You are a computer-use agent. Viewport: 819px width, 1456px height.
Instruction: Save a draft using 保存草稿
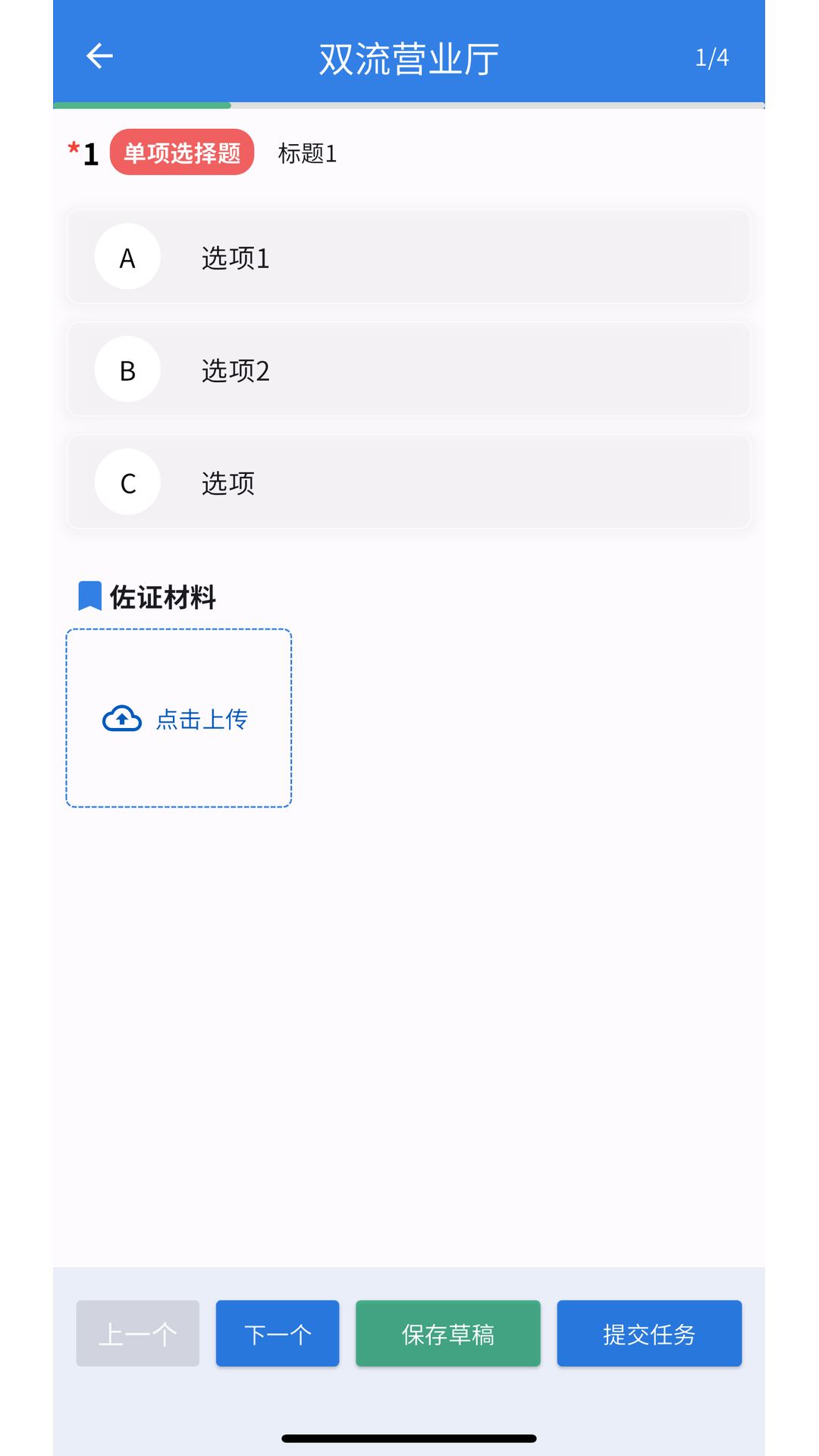tap(448, 1333)
